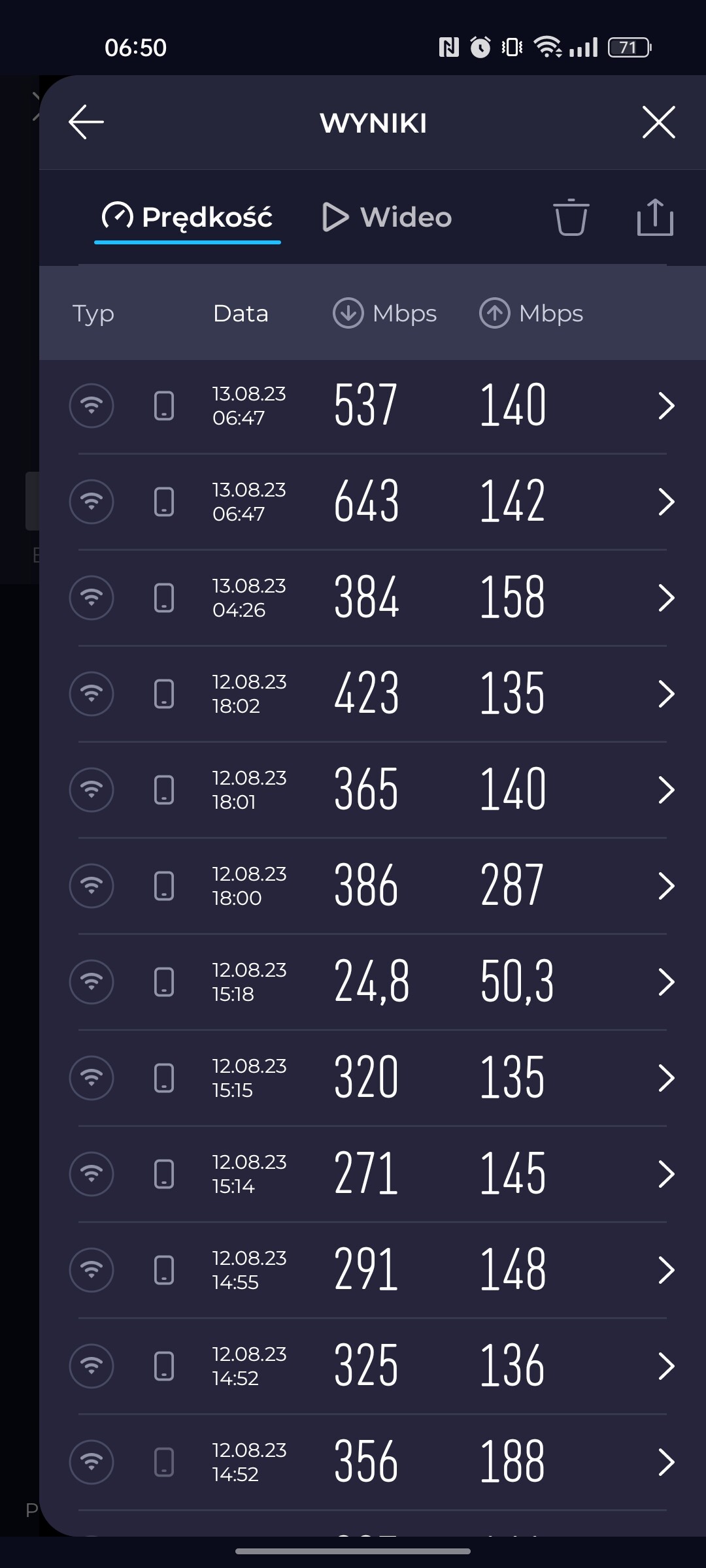Screen dimensions: 706x1568
Task: View the 24,8 Mbps download result
Action: (x=372, y=982)
